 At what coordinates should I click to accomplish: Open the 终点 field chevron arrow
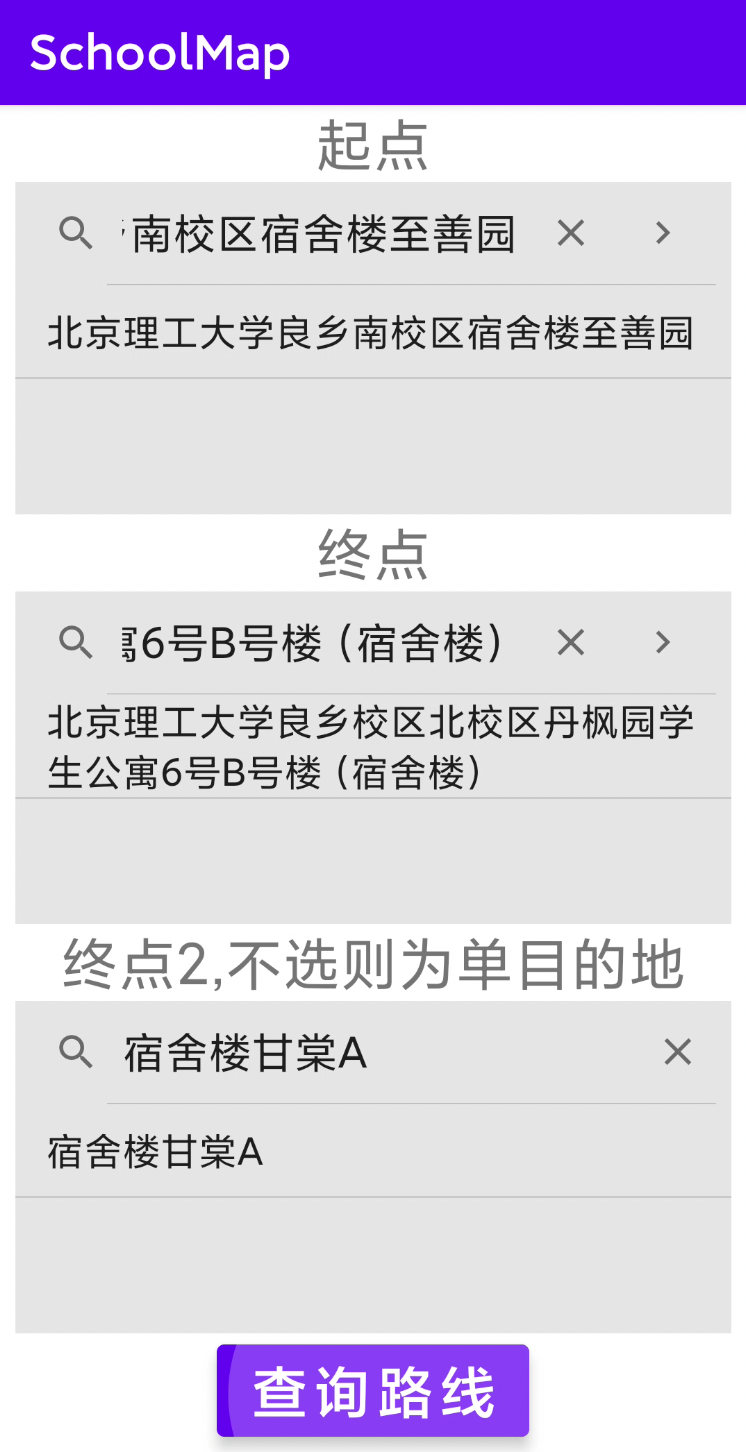[661, 642]
